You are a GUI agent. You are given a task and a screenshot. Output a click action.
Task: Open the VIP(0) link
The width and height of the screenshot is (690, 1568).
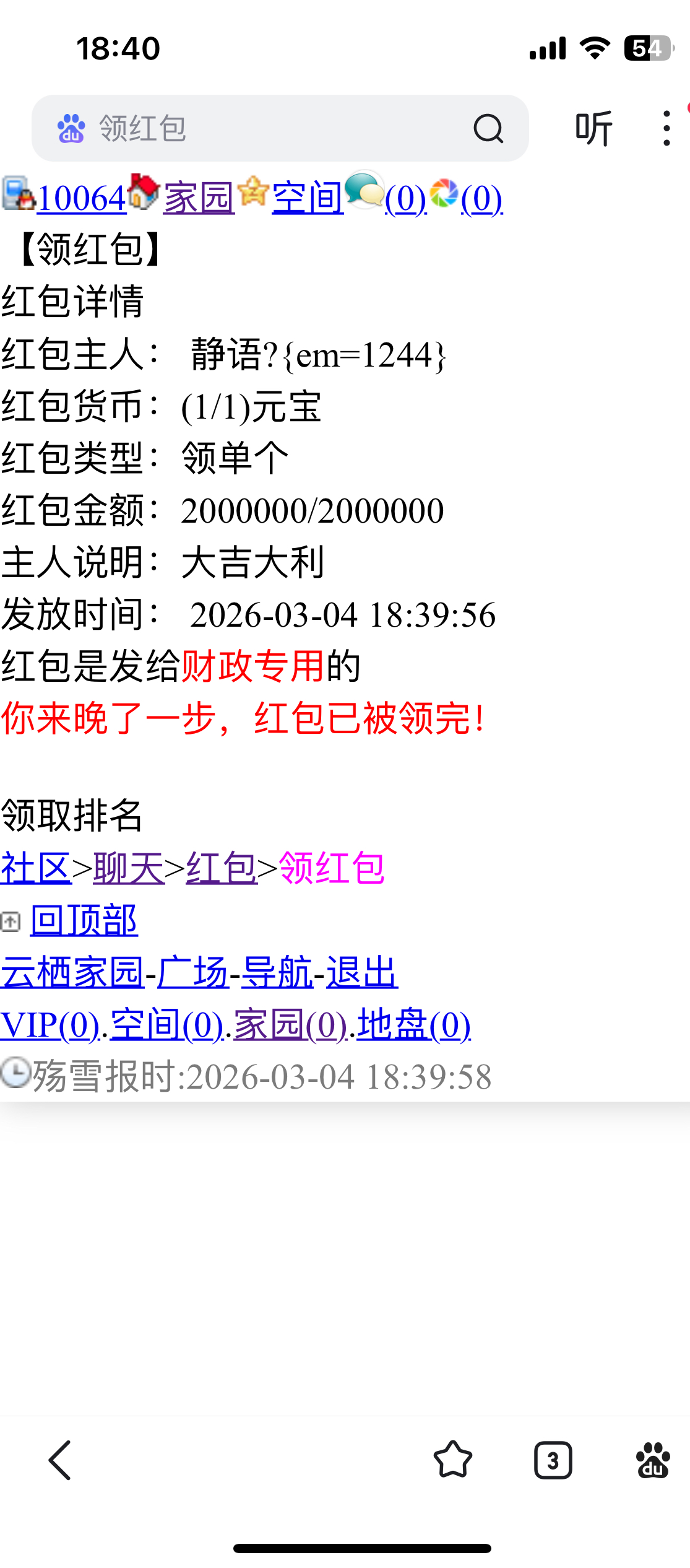(50, 1024)
